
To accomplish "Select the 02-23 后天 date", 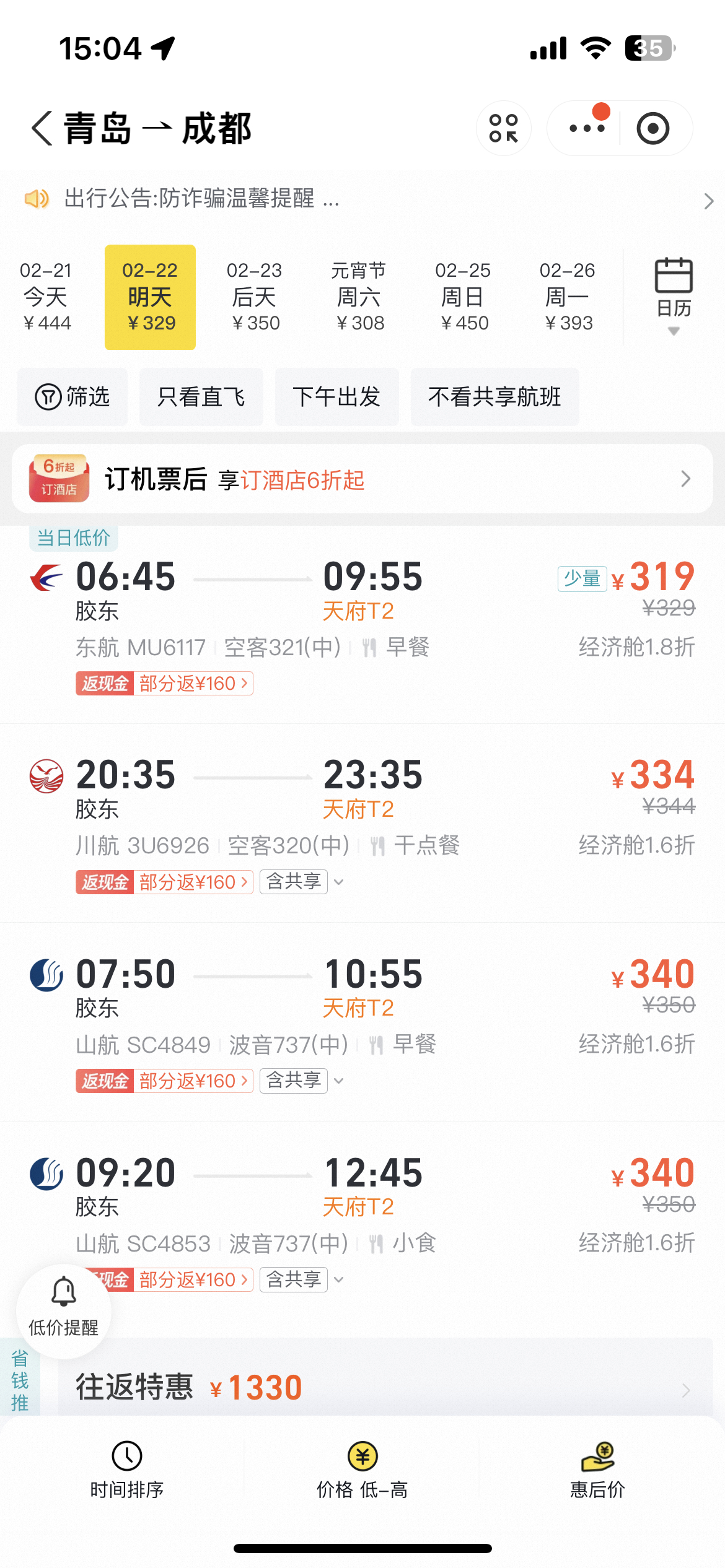I will tap(255, 297).
